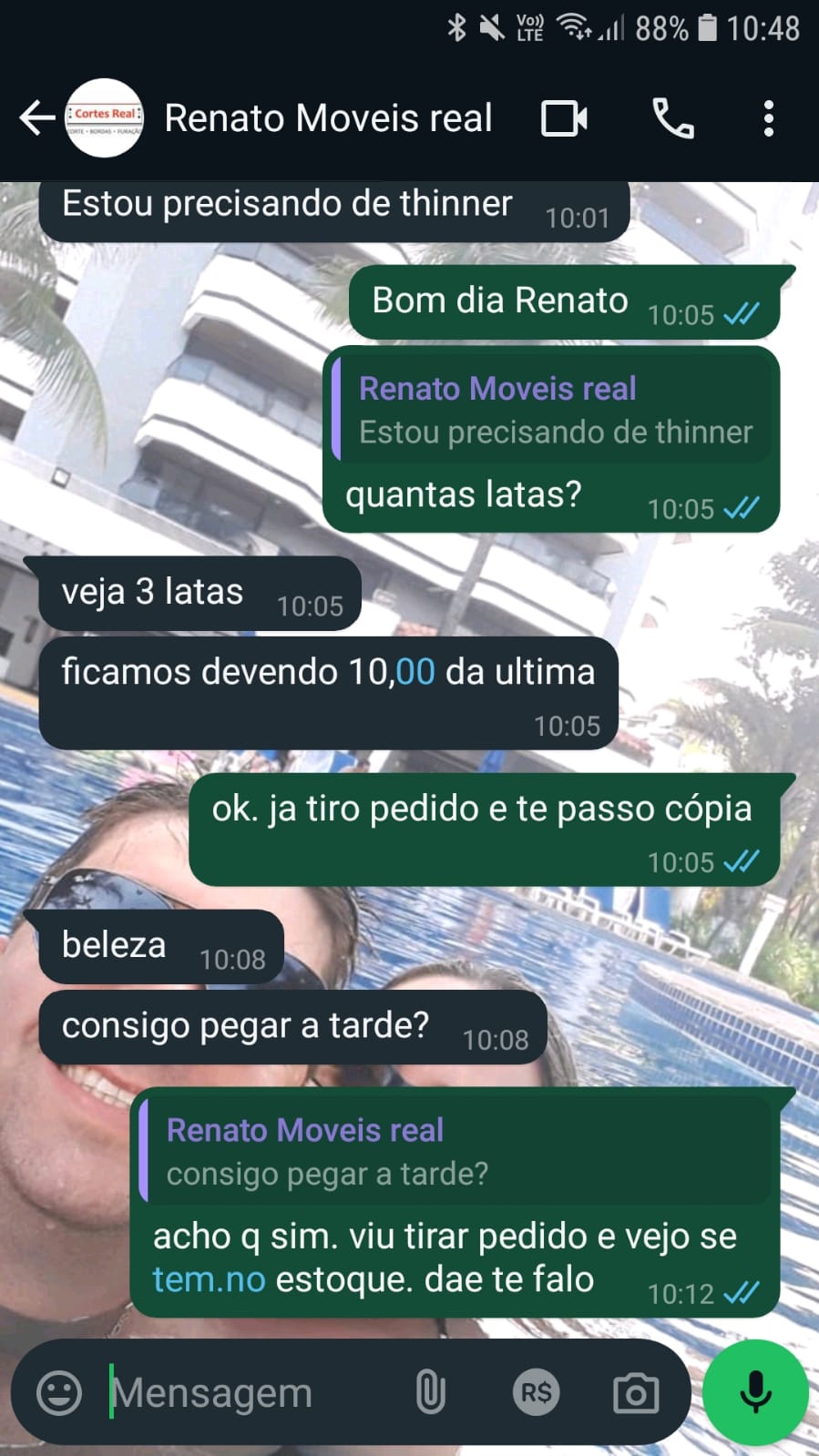Viewport: 819px width, 1456px height.
Task: Open the R$ payment option
Action: (x=536, y=1392)
